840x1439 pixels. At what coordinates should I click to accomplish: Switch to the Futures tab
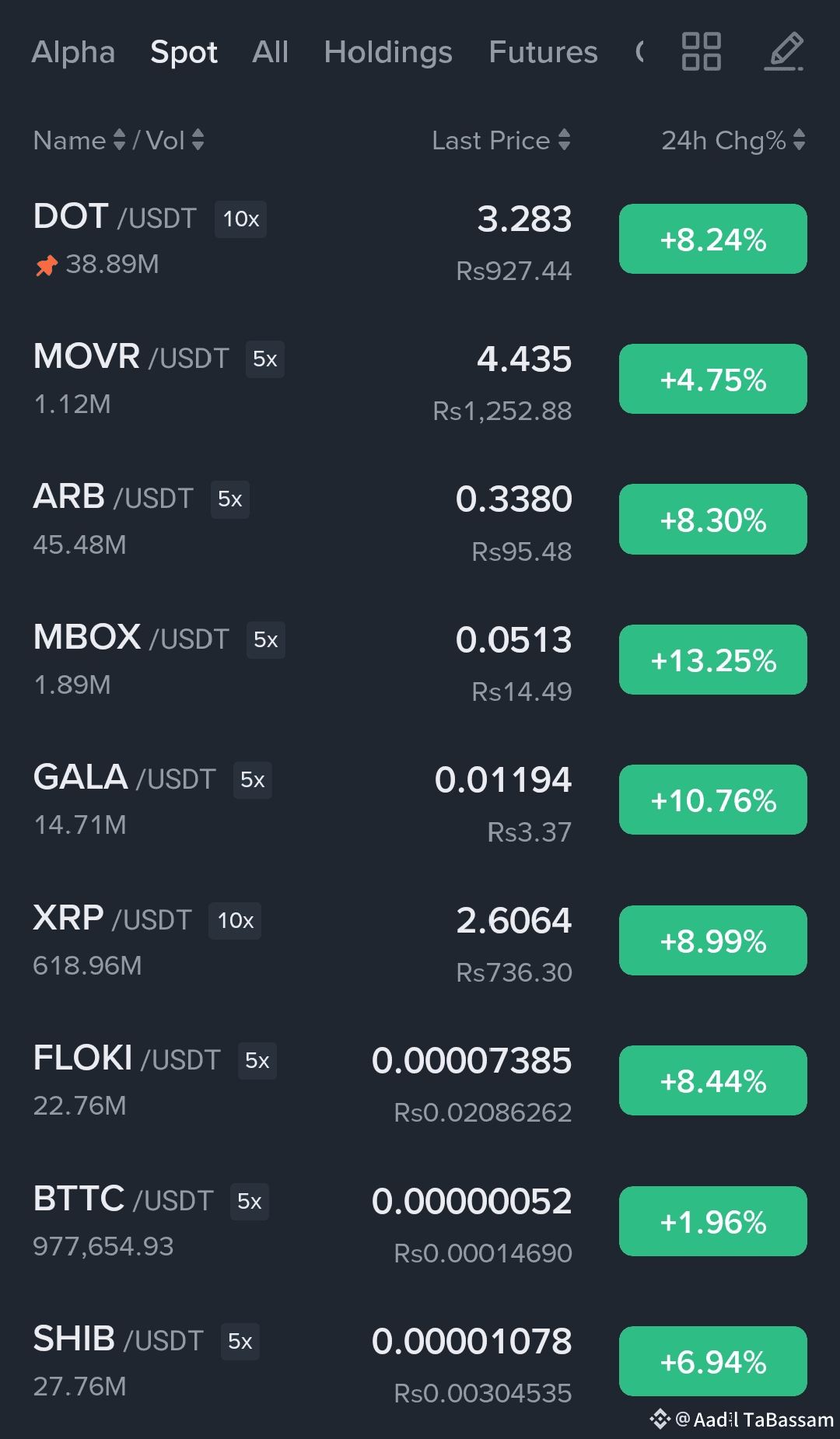543,52
